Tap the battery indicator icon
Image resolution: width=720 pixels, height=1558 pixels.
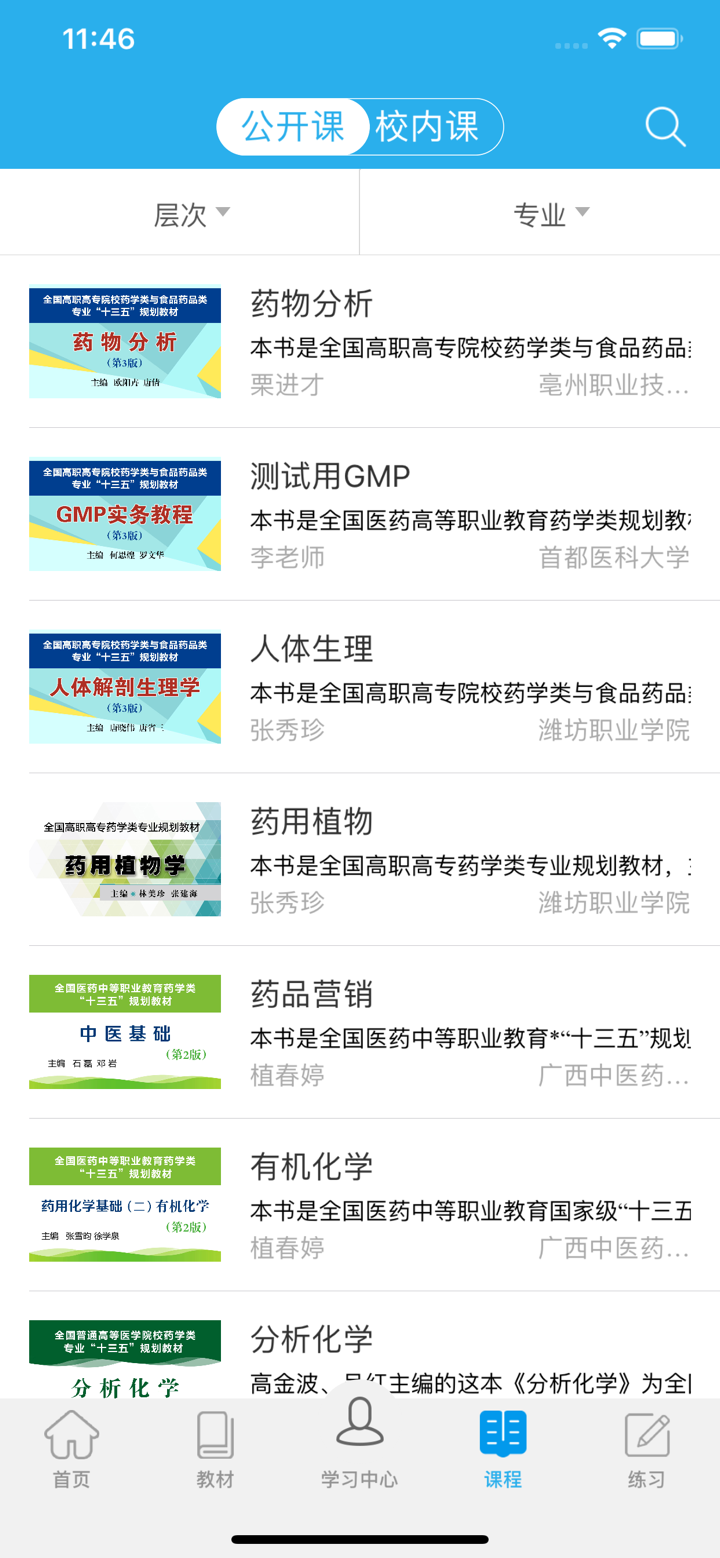[x=659, y=36]
